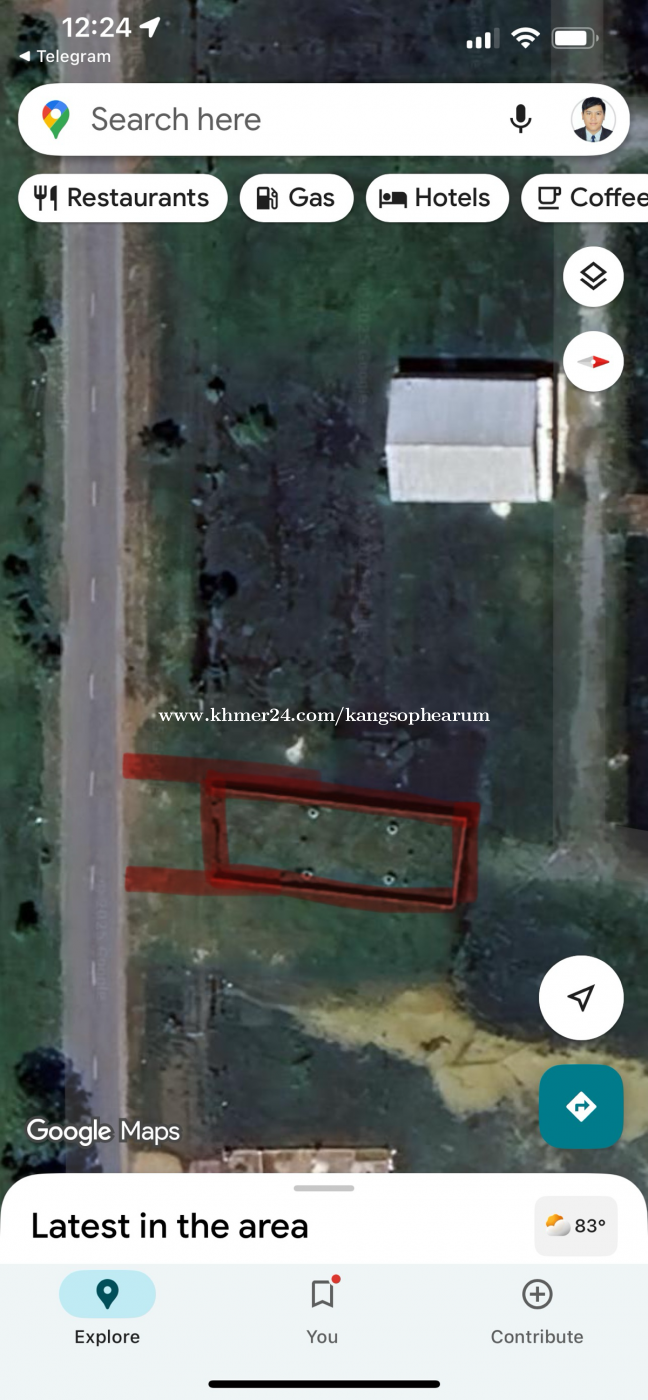This screenshot has width=648, height=1400.
Task: Filter the map by Gas stations
Action: [x=296, y=198]
